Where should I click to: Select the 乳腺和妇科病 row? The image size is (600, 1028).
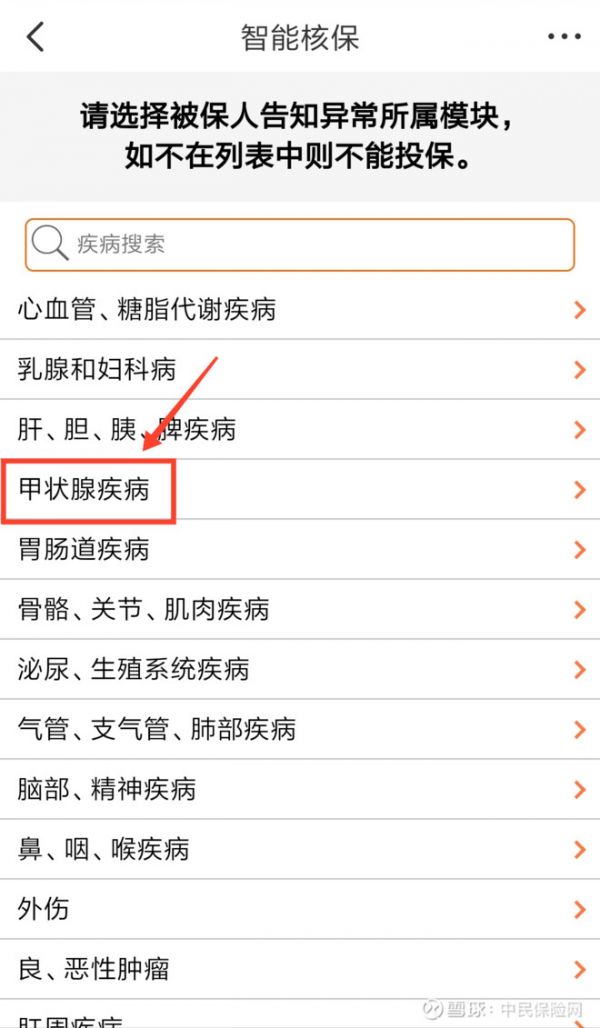(300, 369)
